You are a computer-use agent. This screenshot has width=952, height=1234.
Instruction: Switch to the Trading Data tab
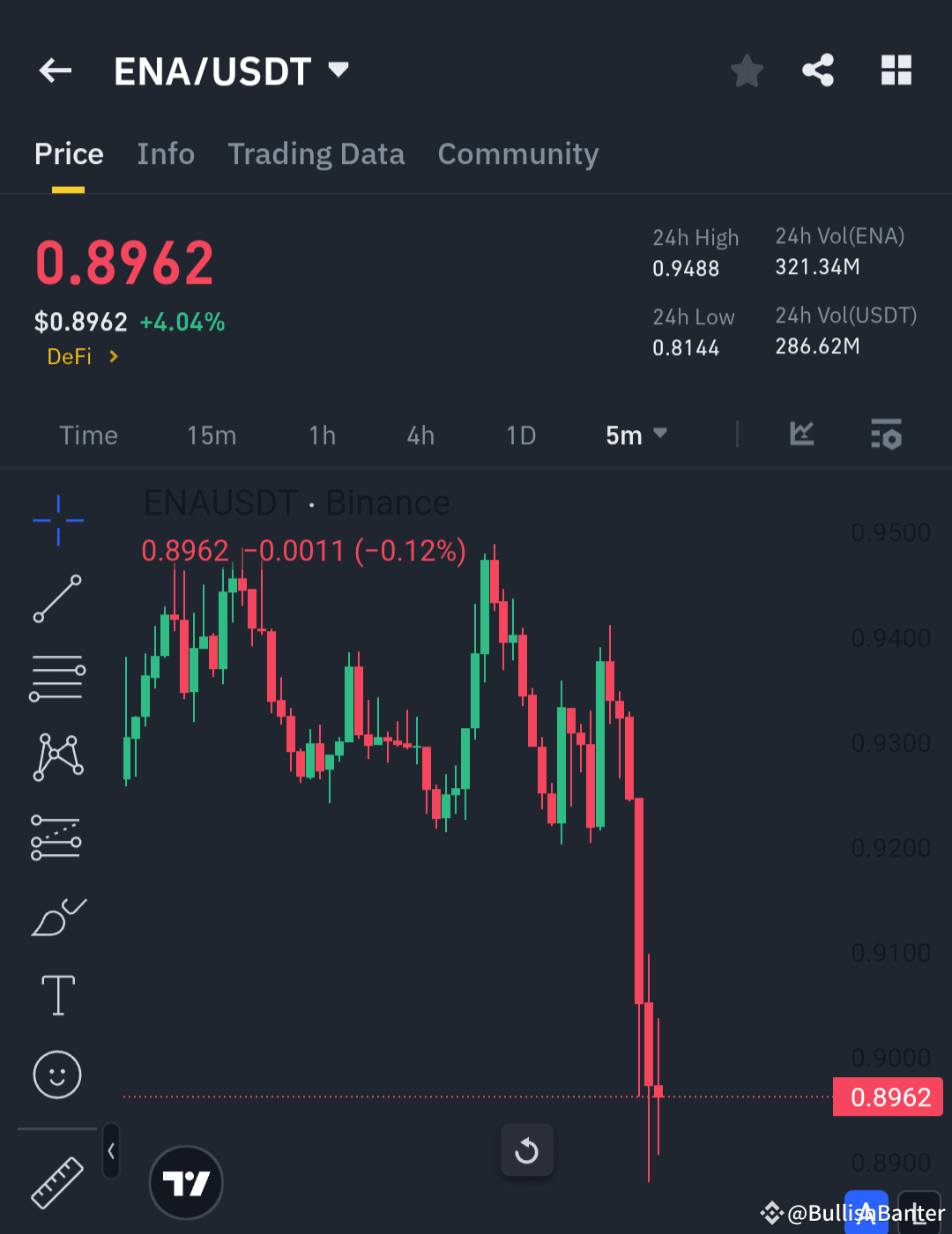pos(316,154)
